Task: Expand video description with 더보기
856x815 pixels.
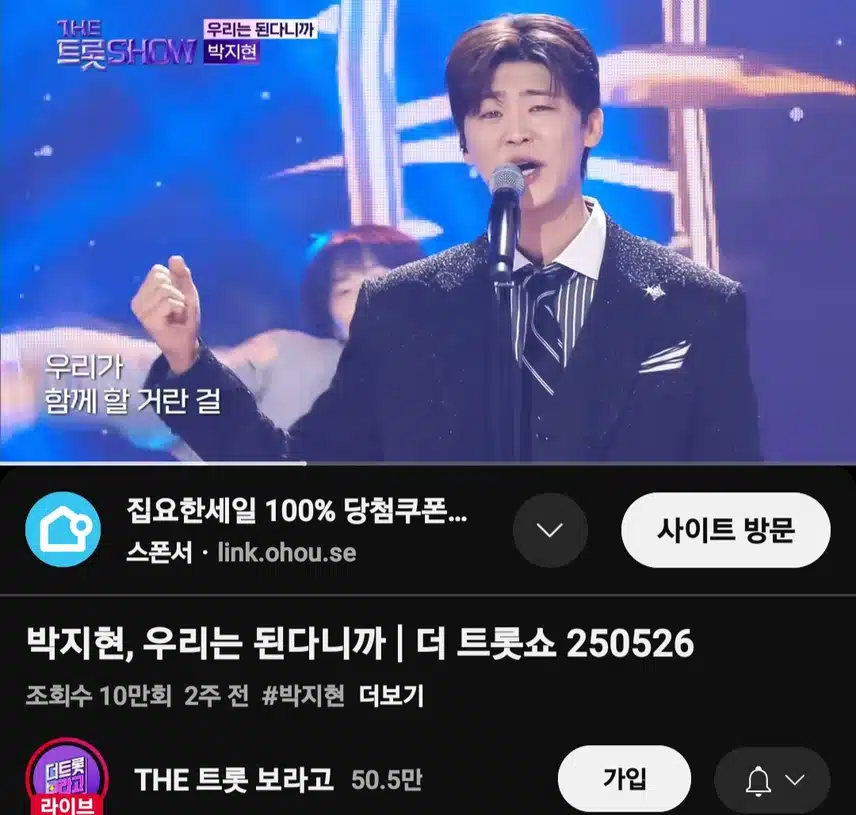Action: [x=391, y=697]
